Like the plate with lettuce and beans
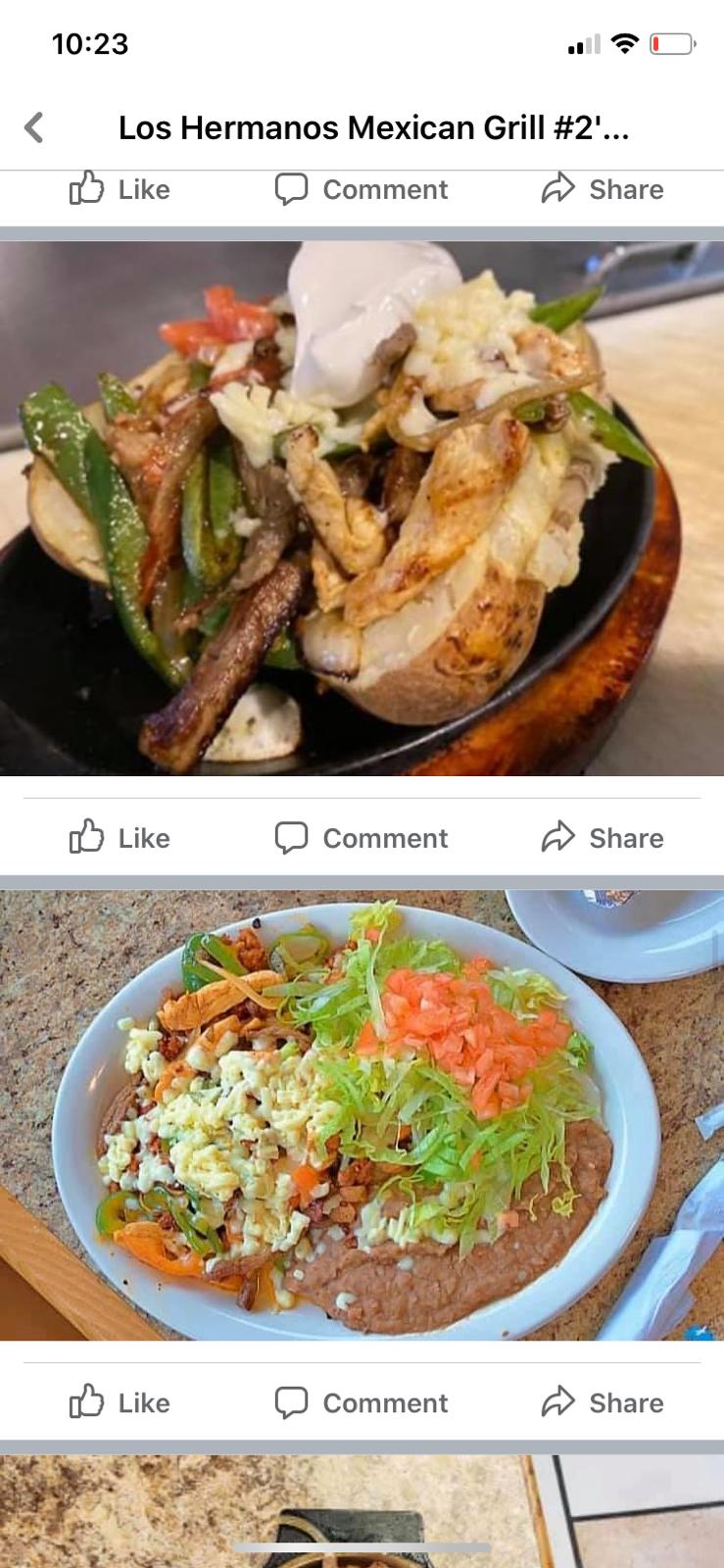This screenshot has width=724, height=1568. click(120, 1402)
